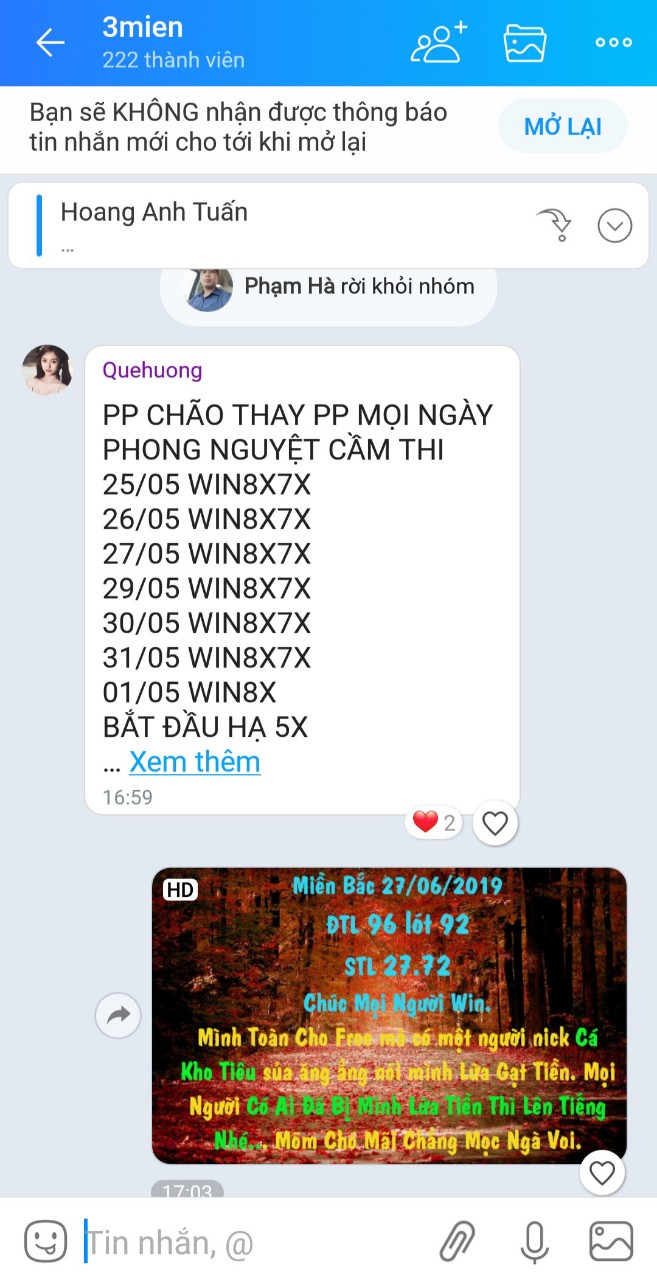This screenshot has height=1280, width=657.
Task: Open the sticker and emoji picker
Action: coord(44,1243)
